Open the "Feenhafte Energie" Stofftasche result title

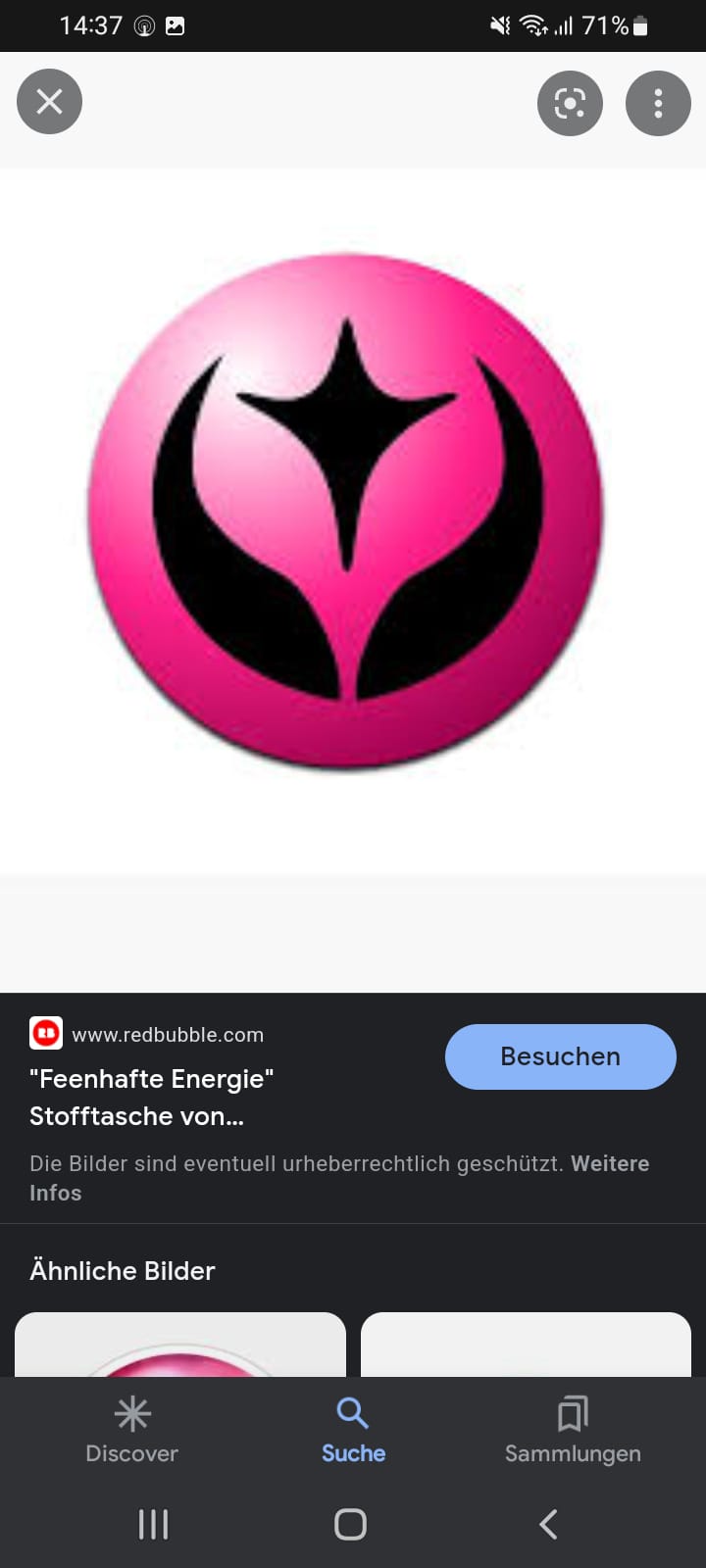tap(152, 1097)
